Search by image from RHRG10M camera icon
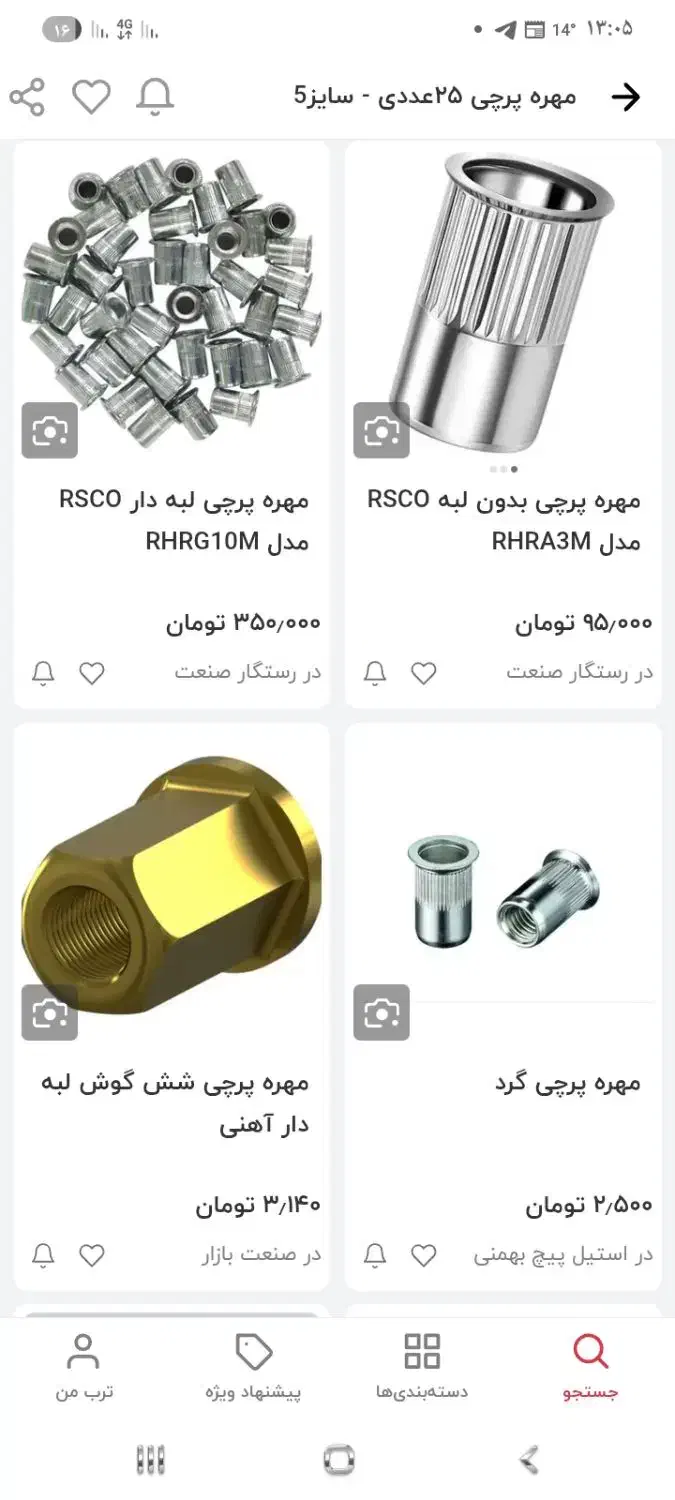The height and width of the screenshot is (1500, 675). click(x=49, y=431)
